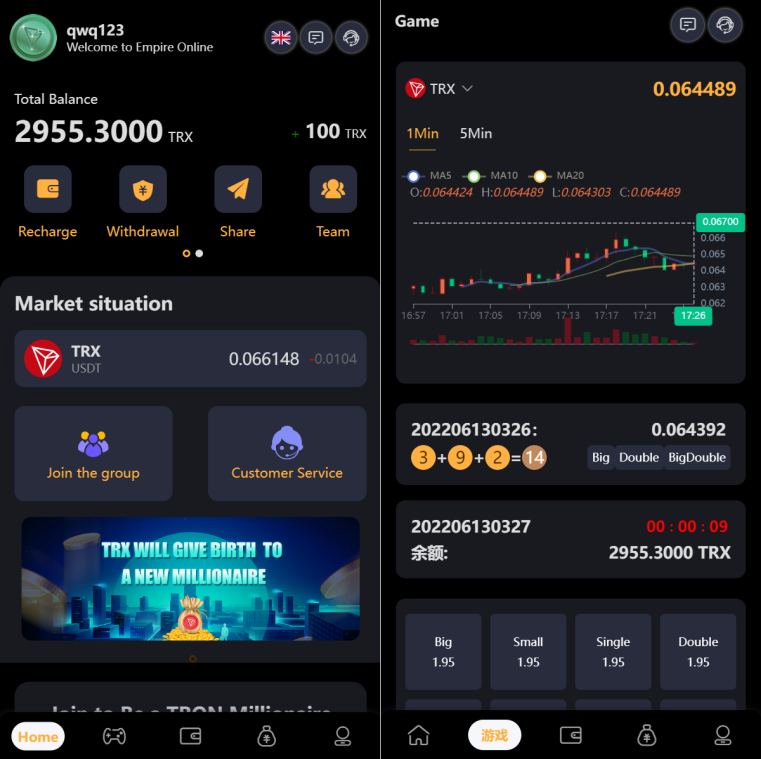761x759 pixels.
Task: Bet on Small at 1.95
Action: point(528,652)
